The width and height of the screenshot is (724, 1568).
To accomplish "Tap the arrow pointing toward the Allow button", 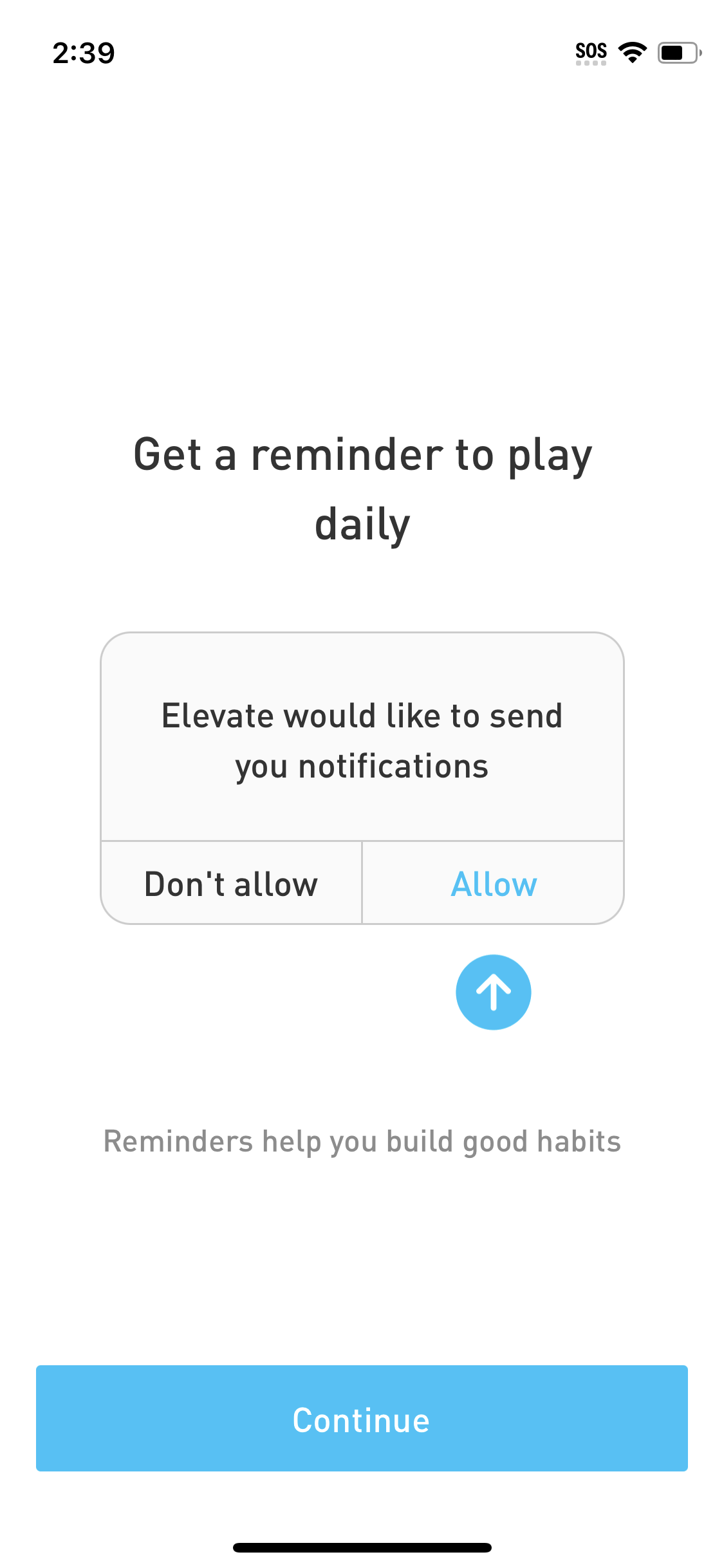I will [x=494, y=992].
